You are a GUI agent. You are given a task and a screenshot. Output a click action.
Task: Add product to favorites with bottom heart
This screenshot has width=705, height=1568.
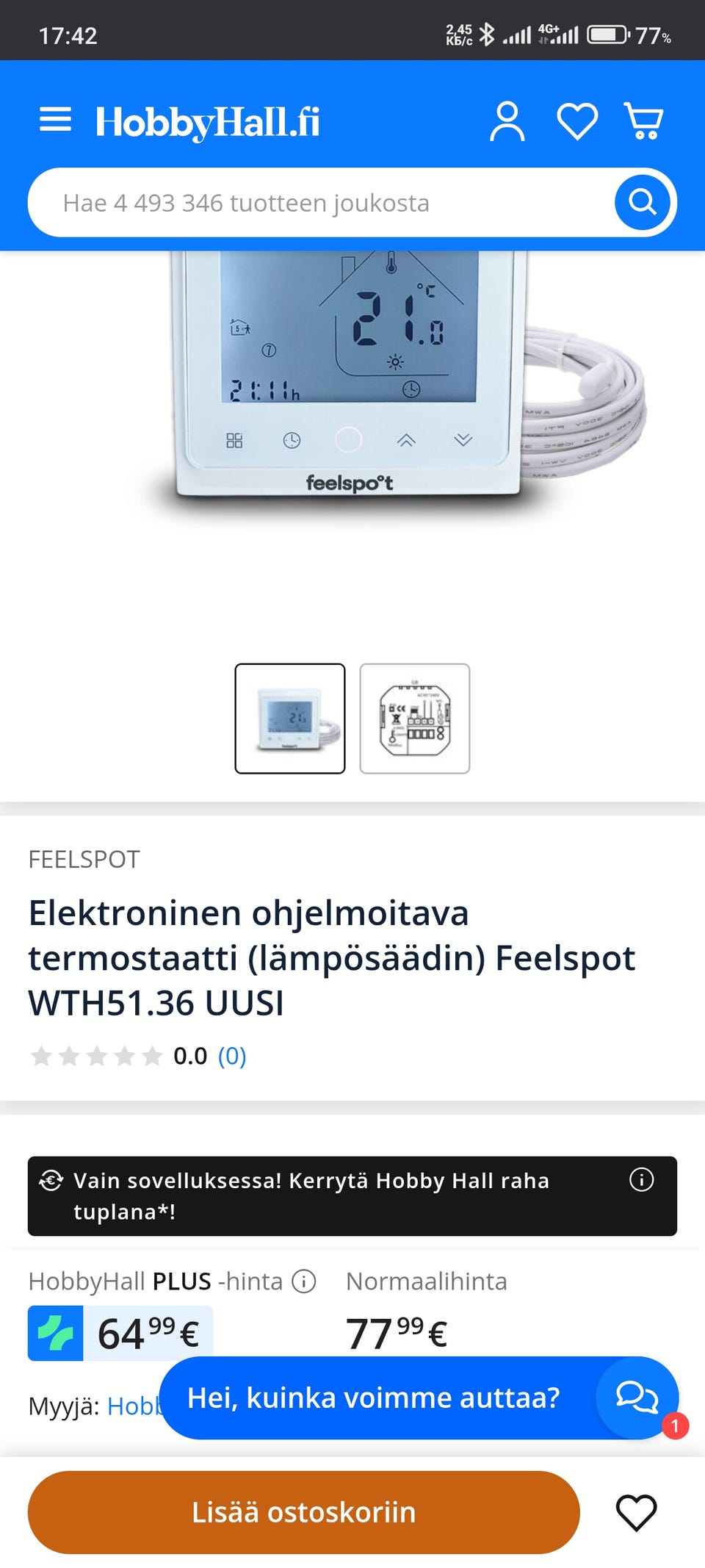point(636,1512)
